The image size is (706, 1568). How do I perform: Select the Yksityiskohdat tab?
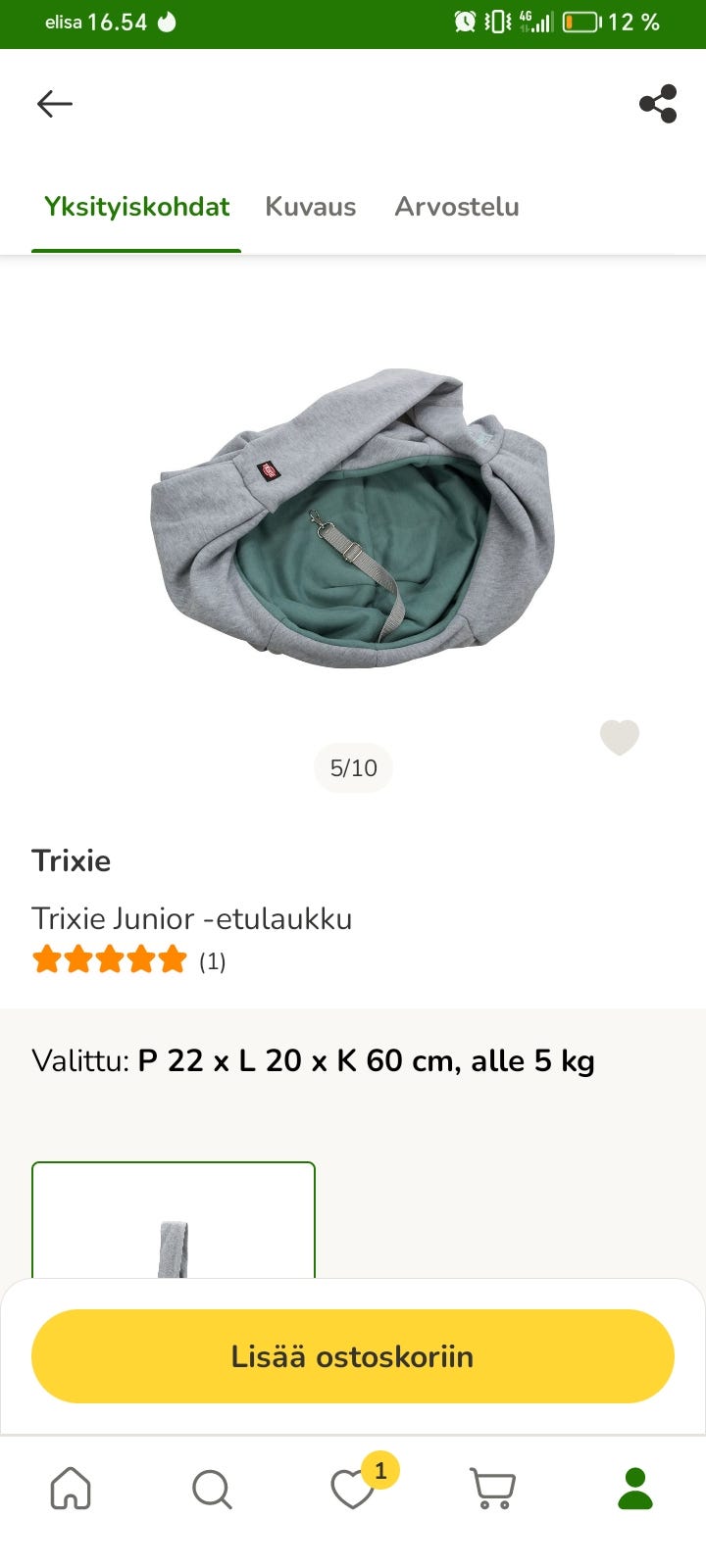136,207
